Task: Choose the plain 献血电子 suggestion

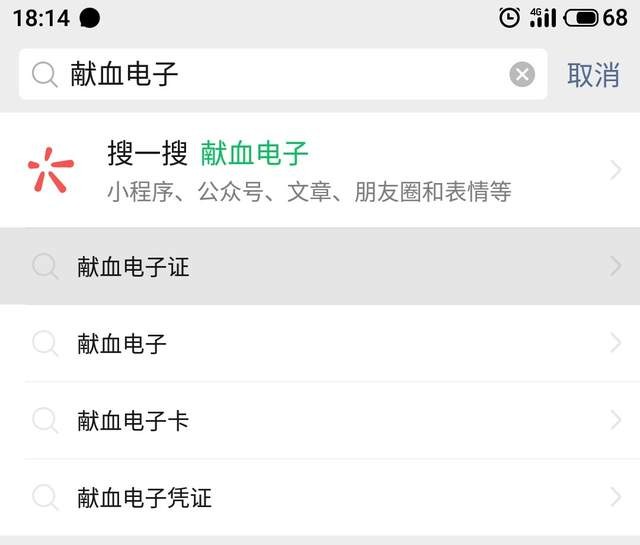Action: [320, 344]
